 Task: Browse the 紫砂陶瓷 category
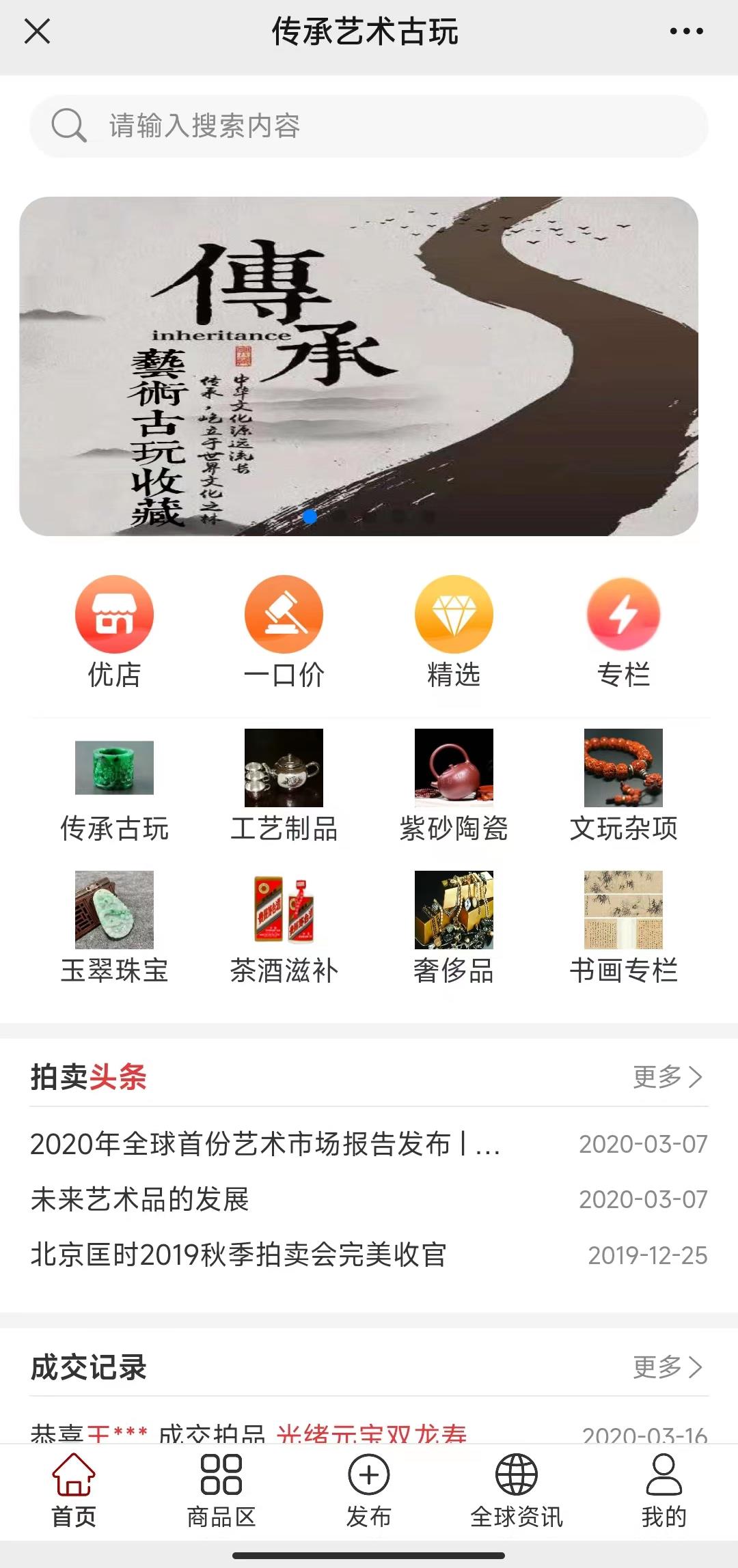click(x=454, y=785)
